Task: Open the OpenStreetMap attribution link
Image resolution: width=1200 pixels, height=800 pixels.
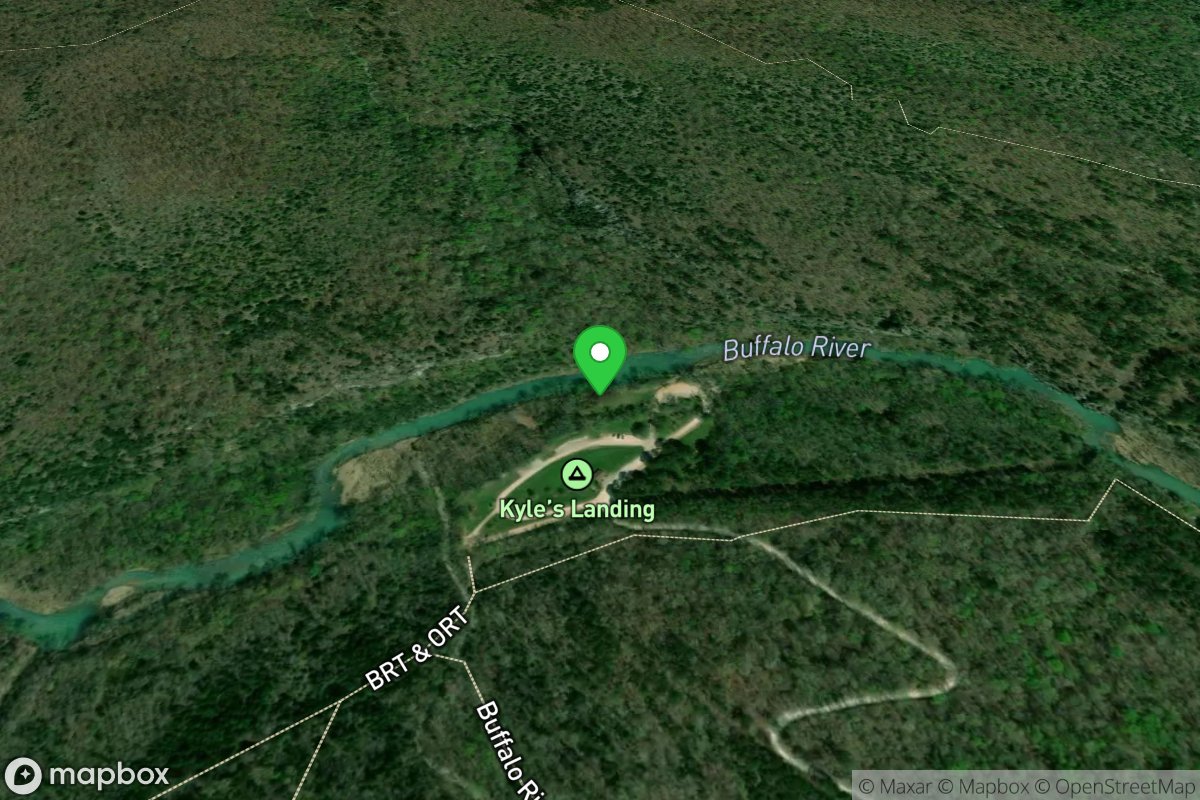Action: coord(1118,786)
